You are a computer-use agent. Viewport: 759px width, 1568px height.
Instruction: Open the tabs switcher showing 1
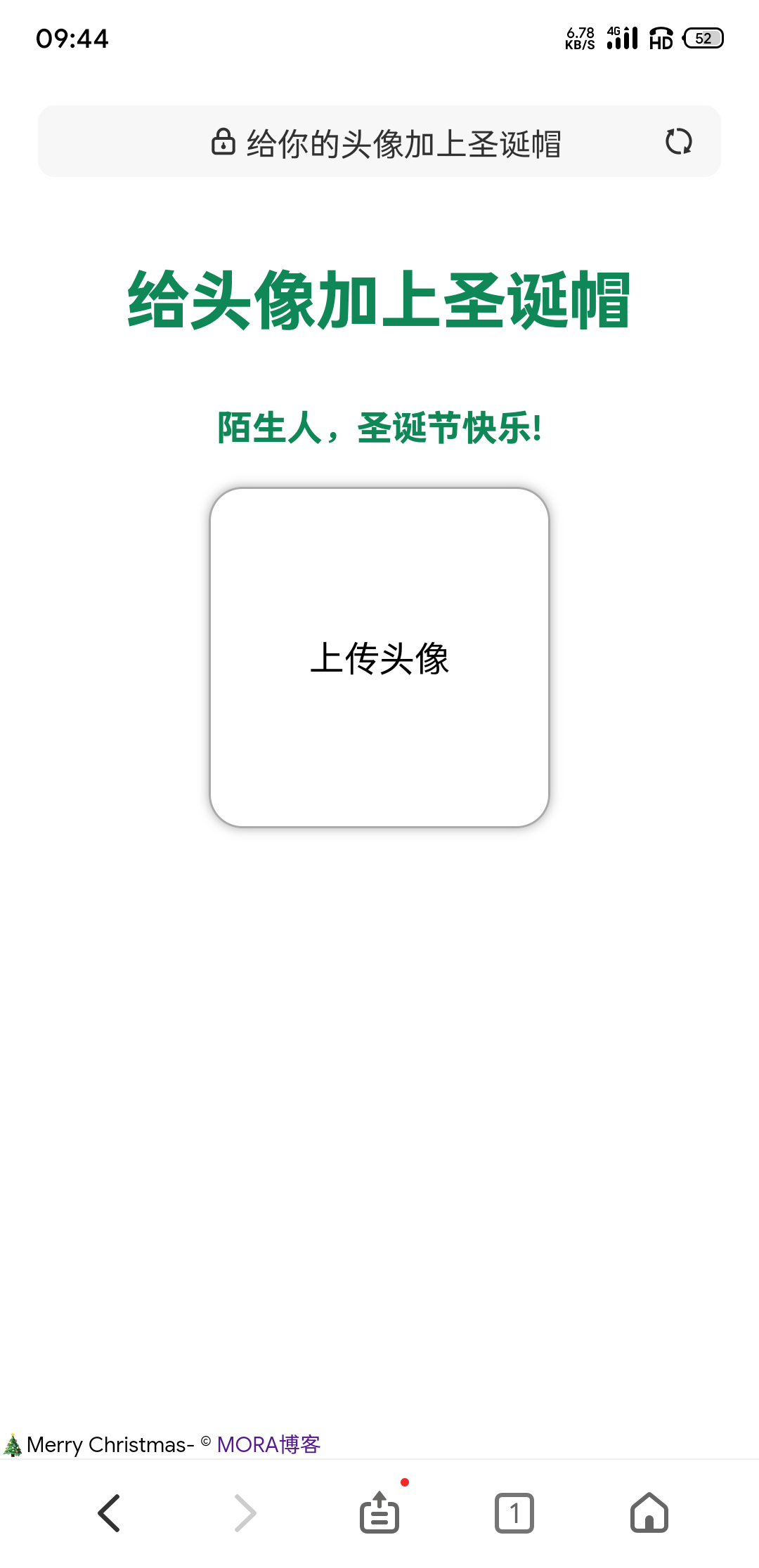[514, 1513]
